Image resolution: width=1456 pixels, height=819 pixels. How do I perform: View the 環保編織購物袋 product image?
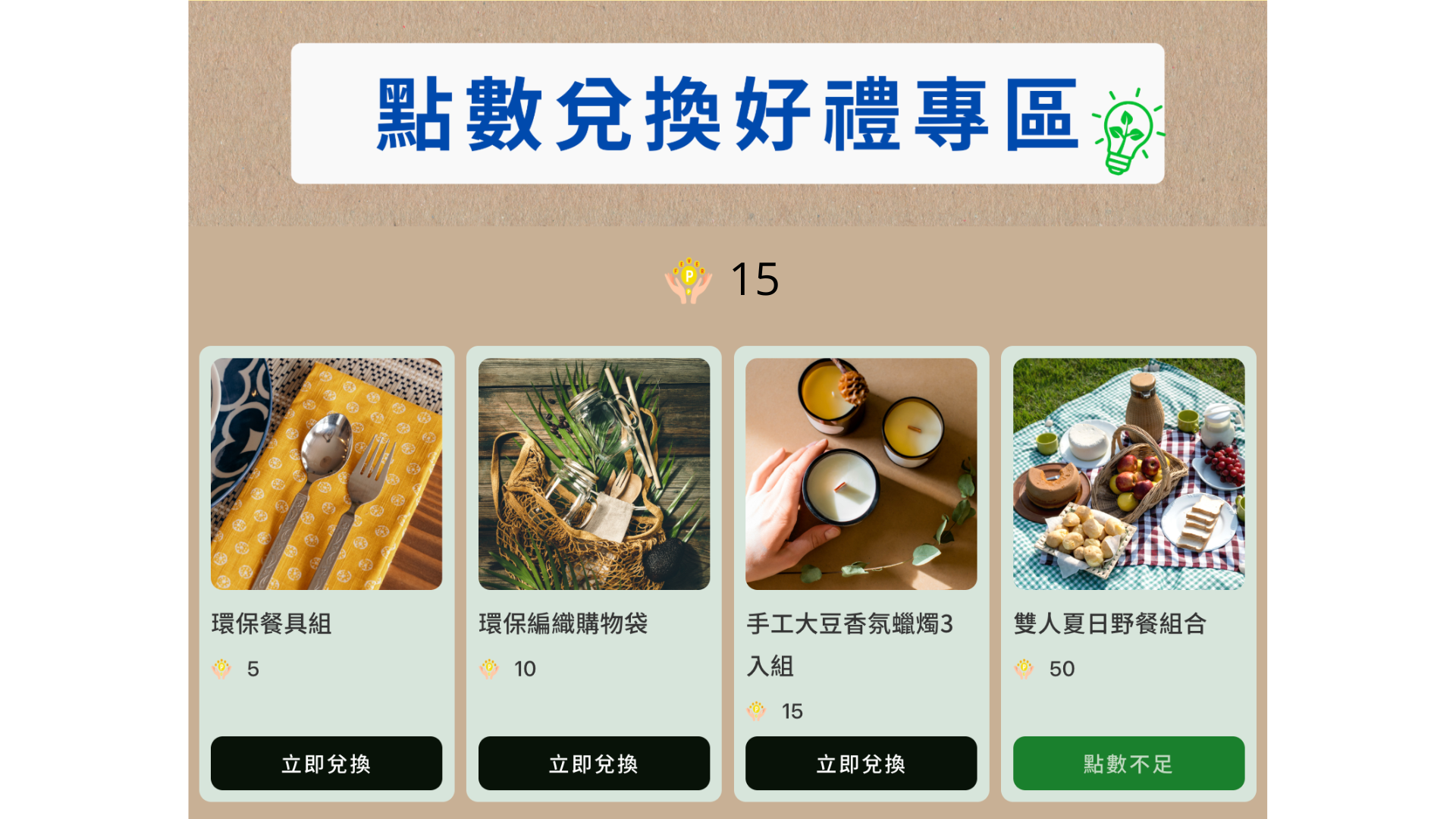click(x=594, y=474)
